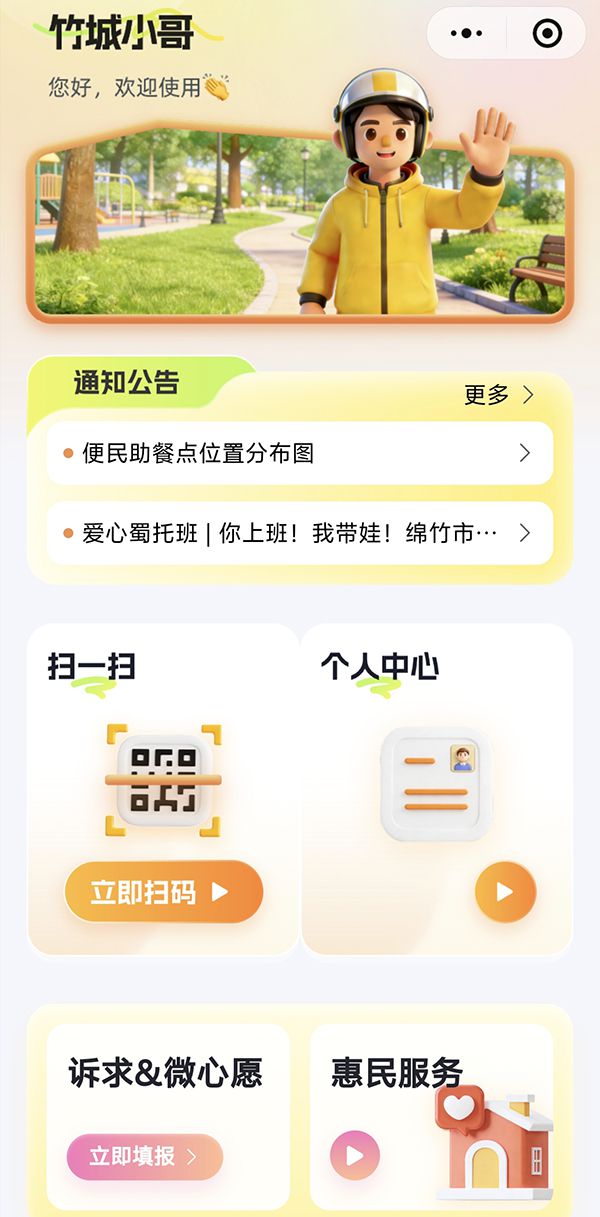Open more notices via 更多
The image size is (600, 1217).
[499, 395]
